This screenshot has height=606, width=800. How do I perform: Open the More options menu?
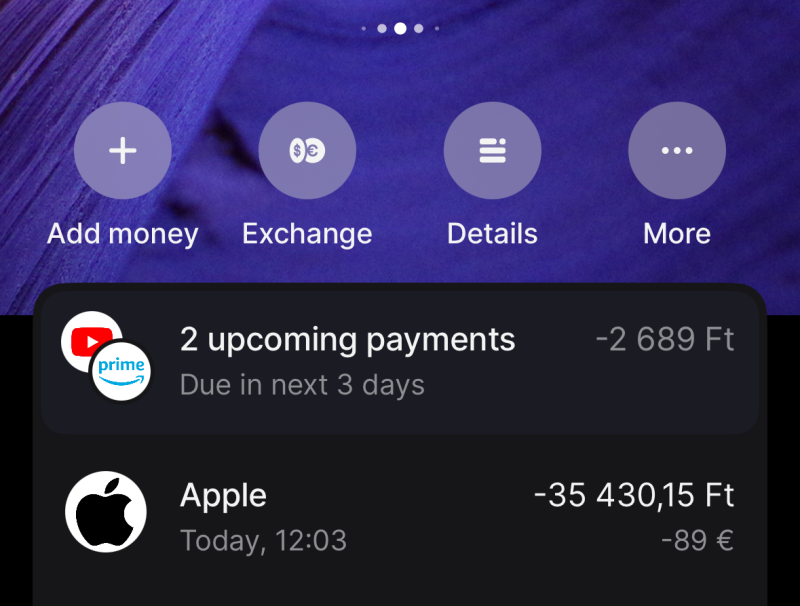tap(677, 151)
